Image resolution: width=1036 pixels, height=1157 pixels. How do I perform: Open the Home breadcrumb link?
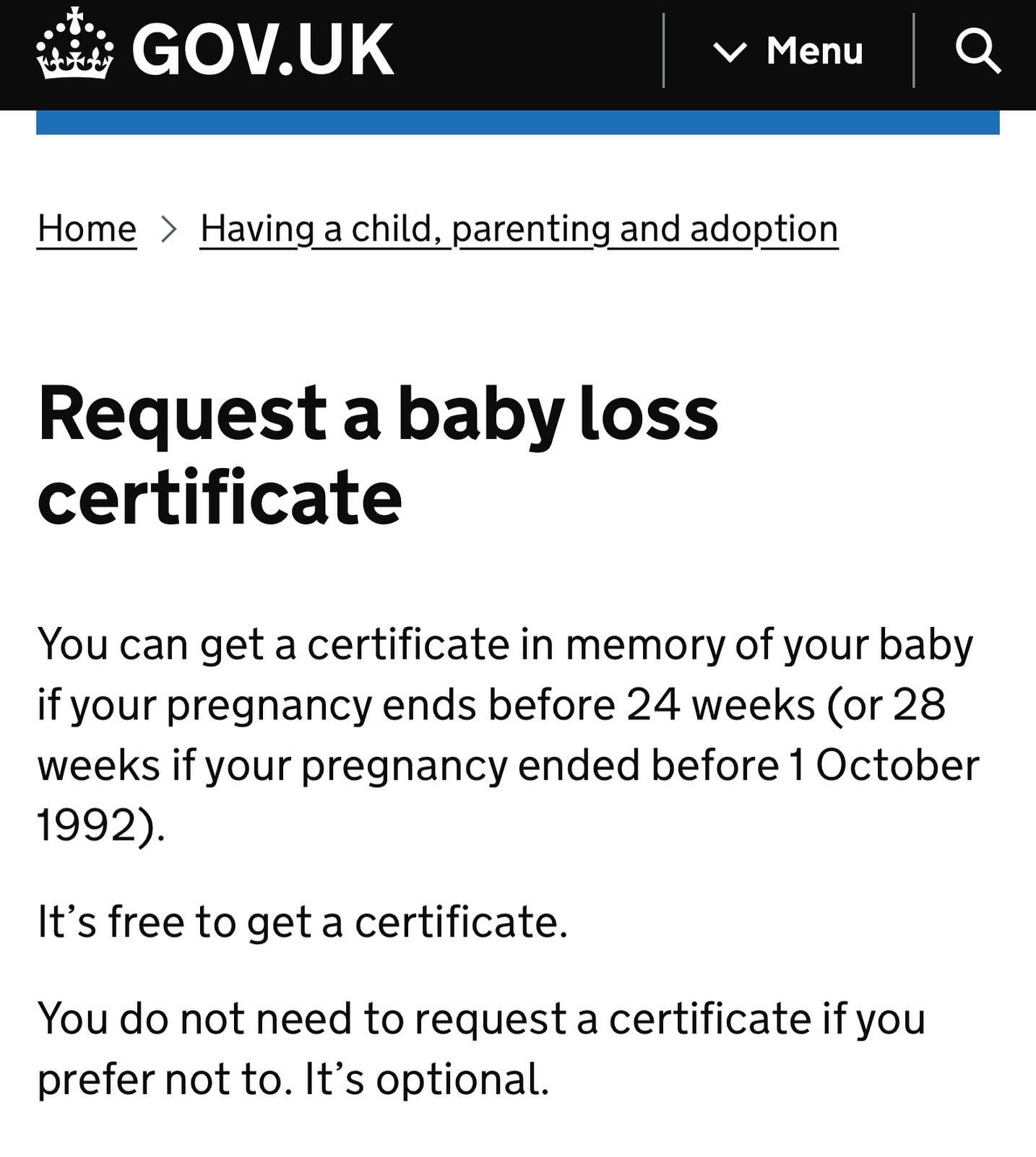tap(87, 229)
